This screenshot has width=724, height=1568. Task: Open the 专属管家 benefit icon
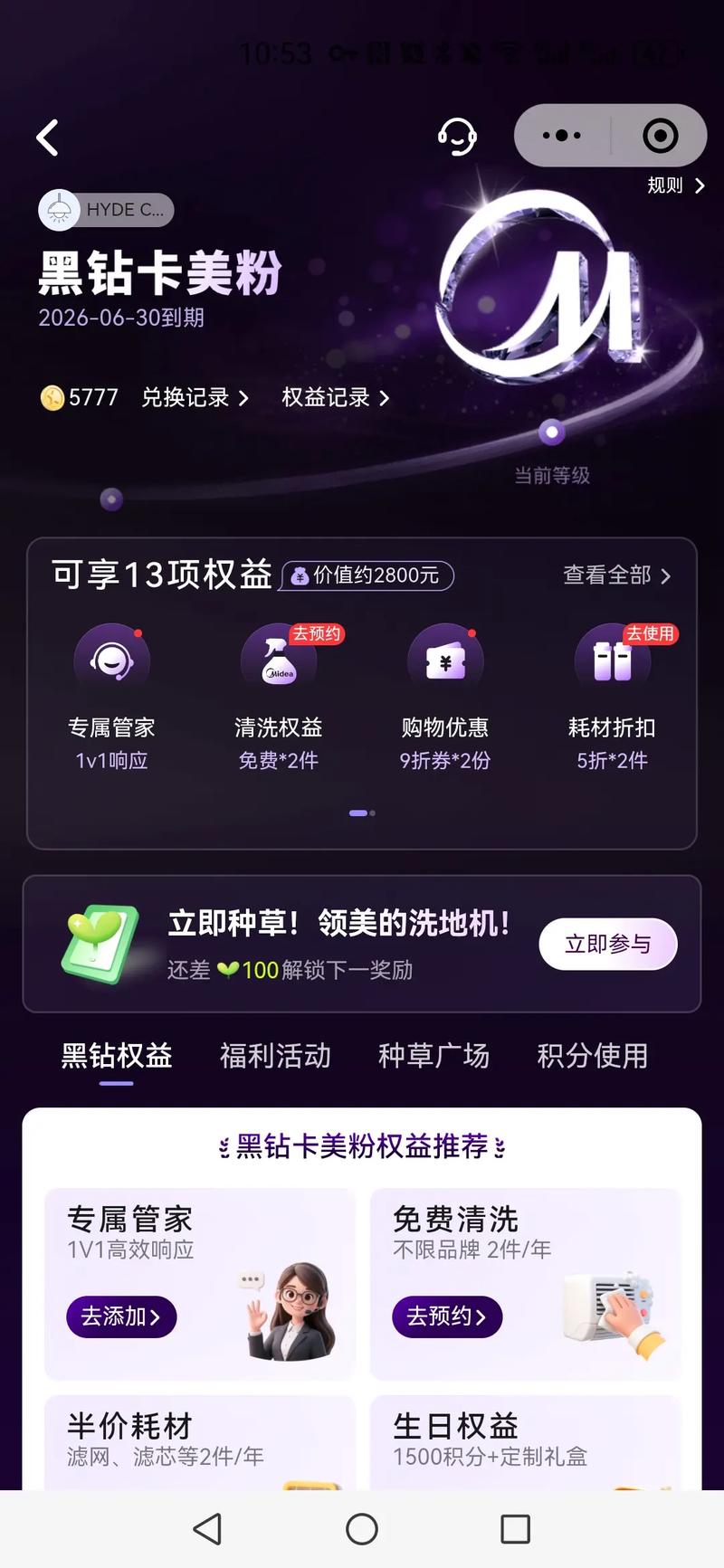pyautogui.click(x=111, y=660)
